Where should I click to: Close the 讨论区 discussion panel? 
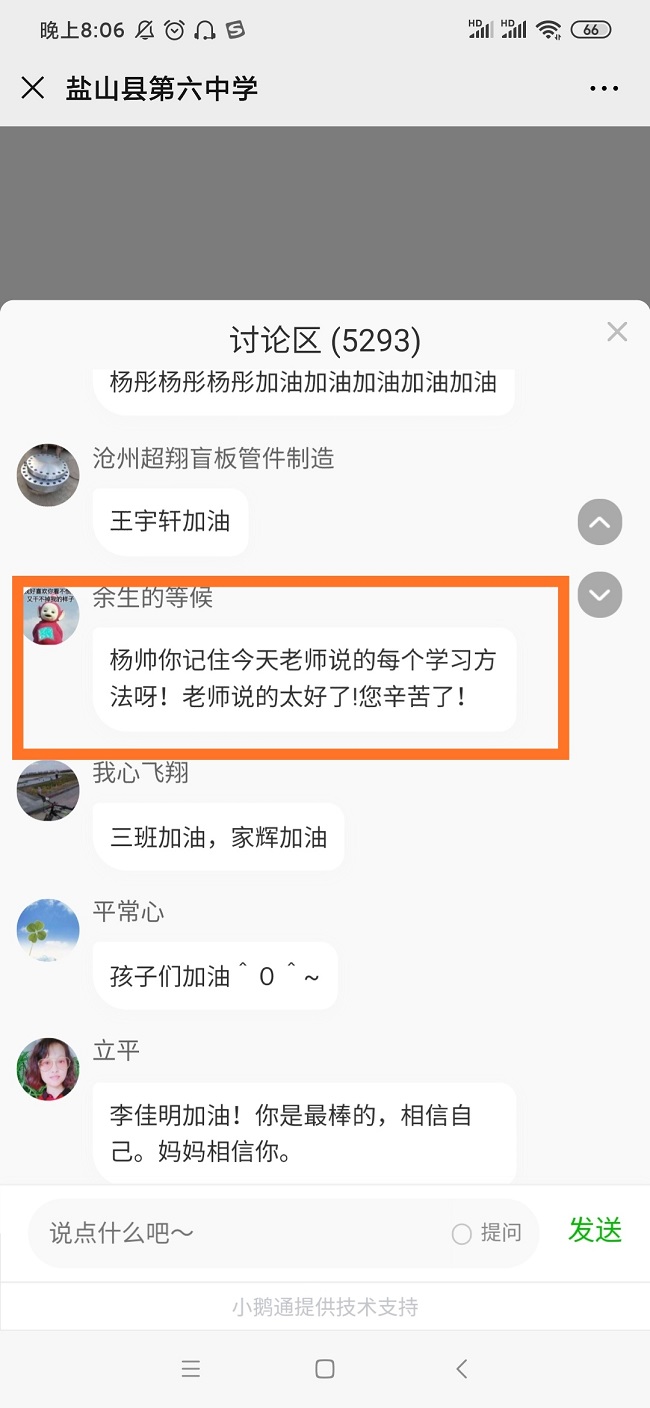(617, 333)
